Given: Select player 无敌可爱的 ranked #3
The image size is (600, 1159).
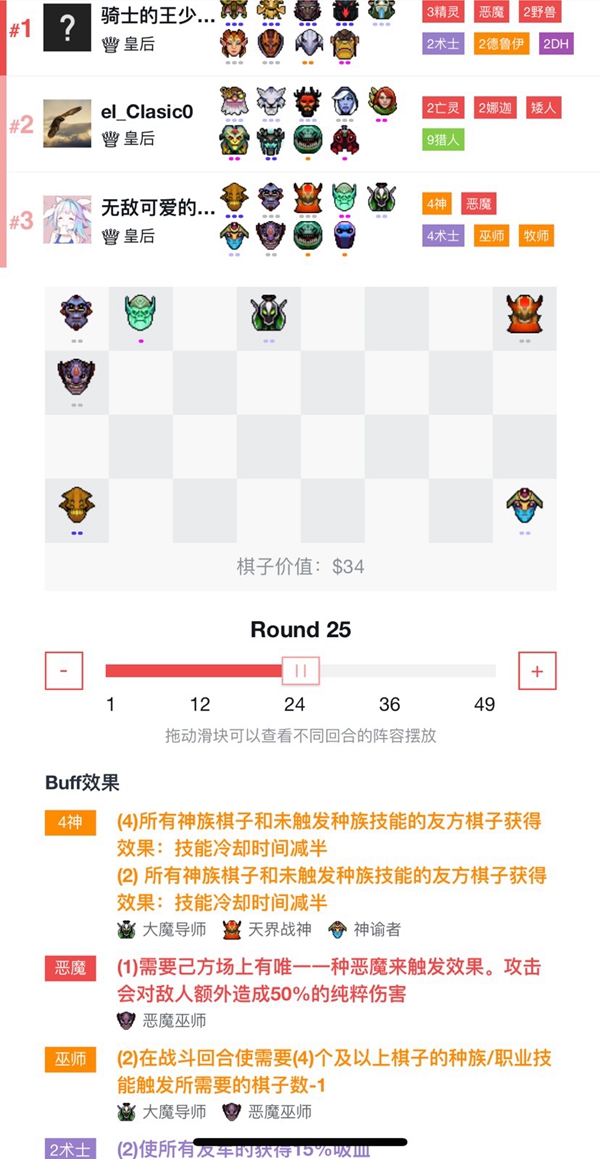Looking at the screenshot, I should pos(157,208).
